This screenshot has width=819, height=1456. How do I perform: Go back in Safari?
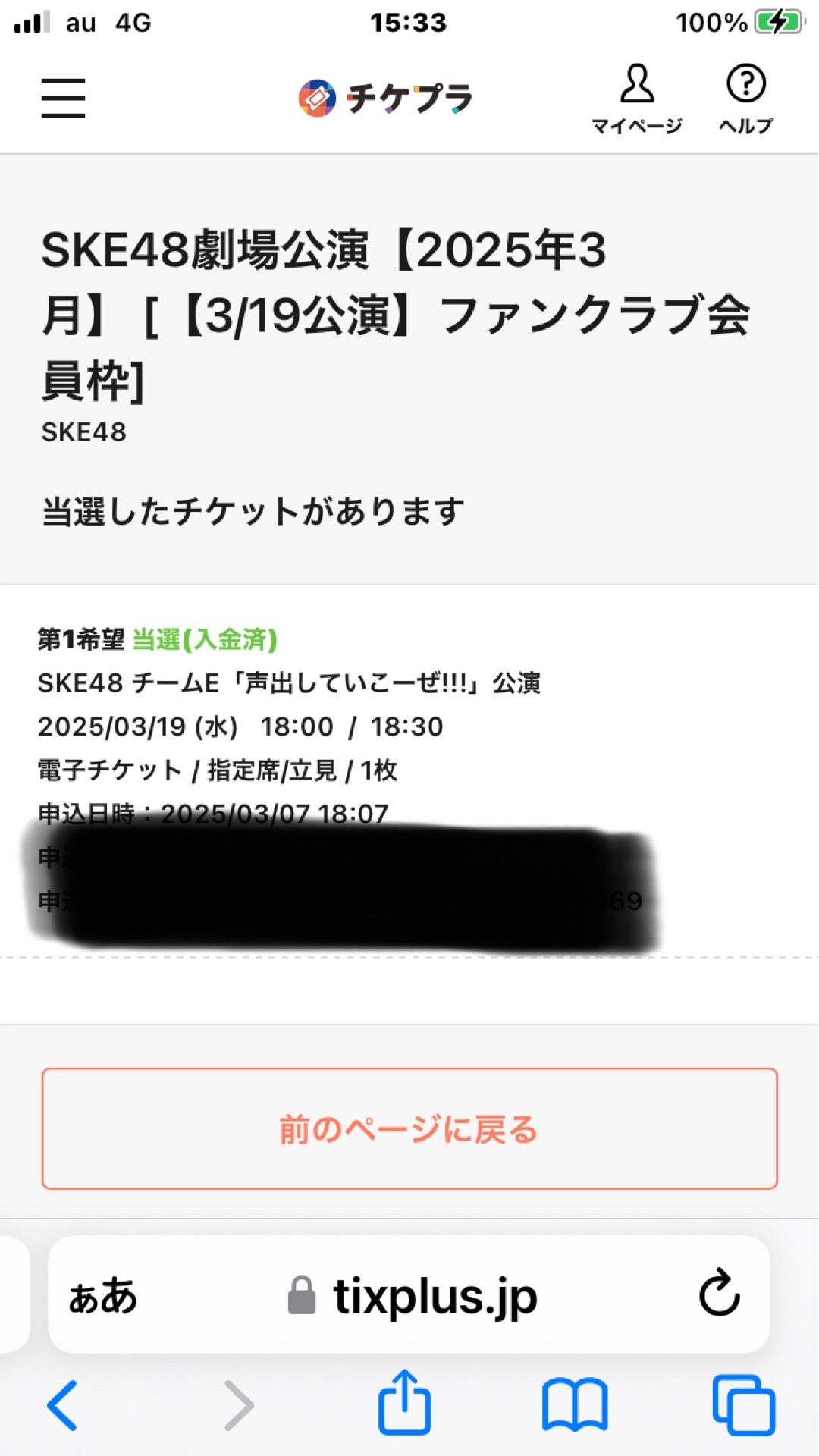point(63,1405)
